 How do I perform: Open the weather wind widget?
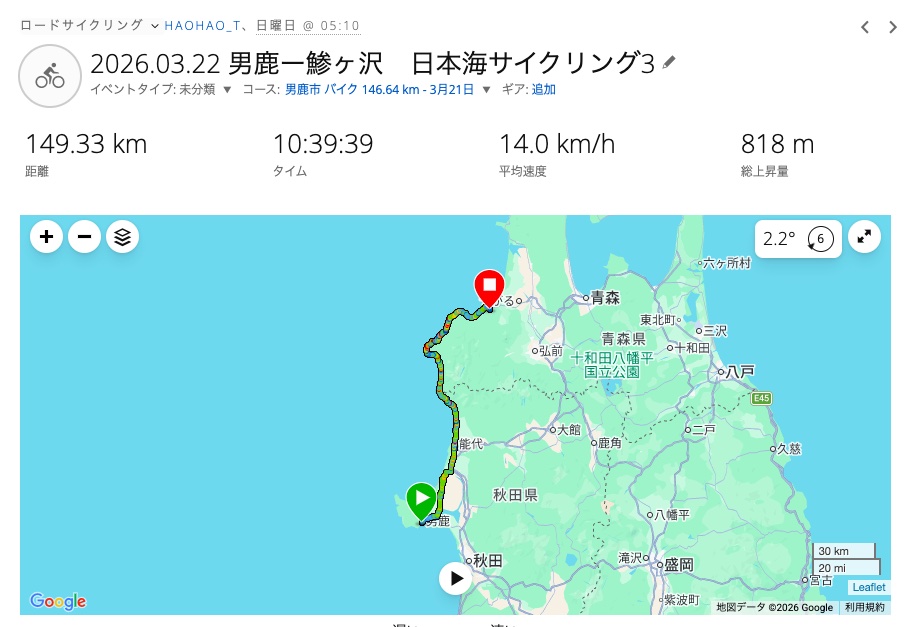point(798,239)
